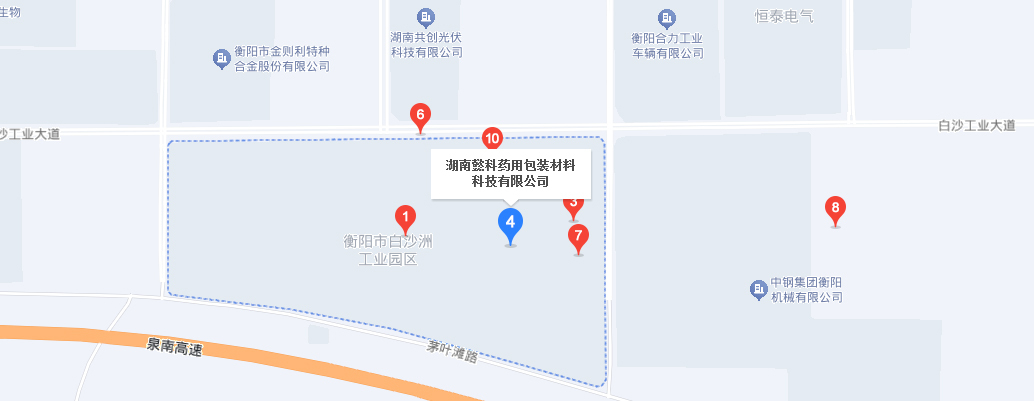
Task: Open the red marker numbered 6
Action: [421, 114]
